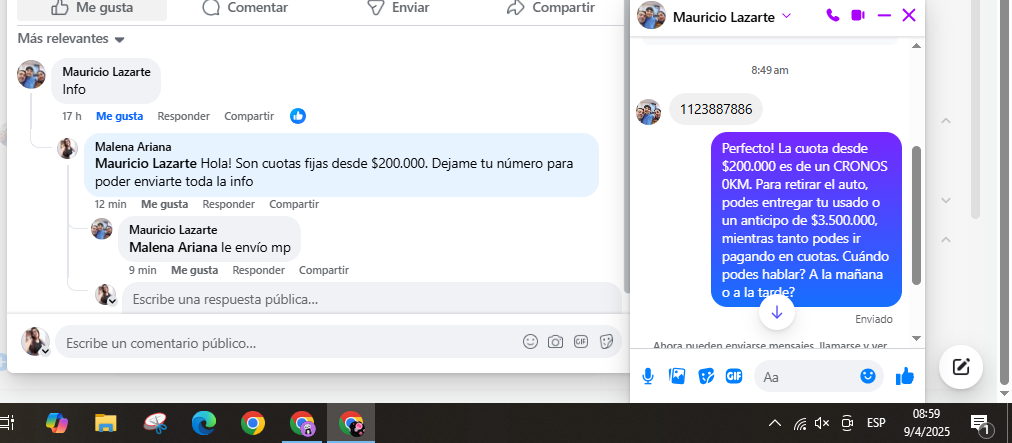This screenshot has height=443, width=1012.
Task: Tap the Enviar button on post
Action: click(398, 7)
